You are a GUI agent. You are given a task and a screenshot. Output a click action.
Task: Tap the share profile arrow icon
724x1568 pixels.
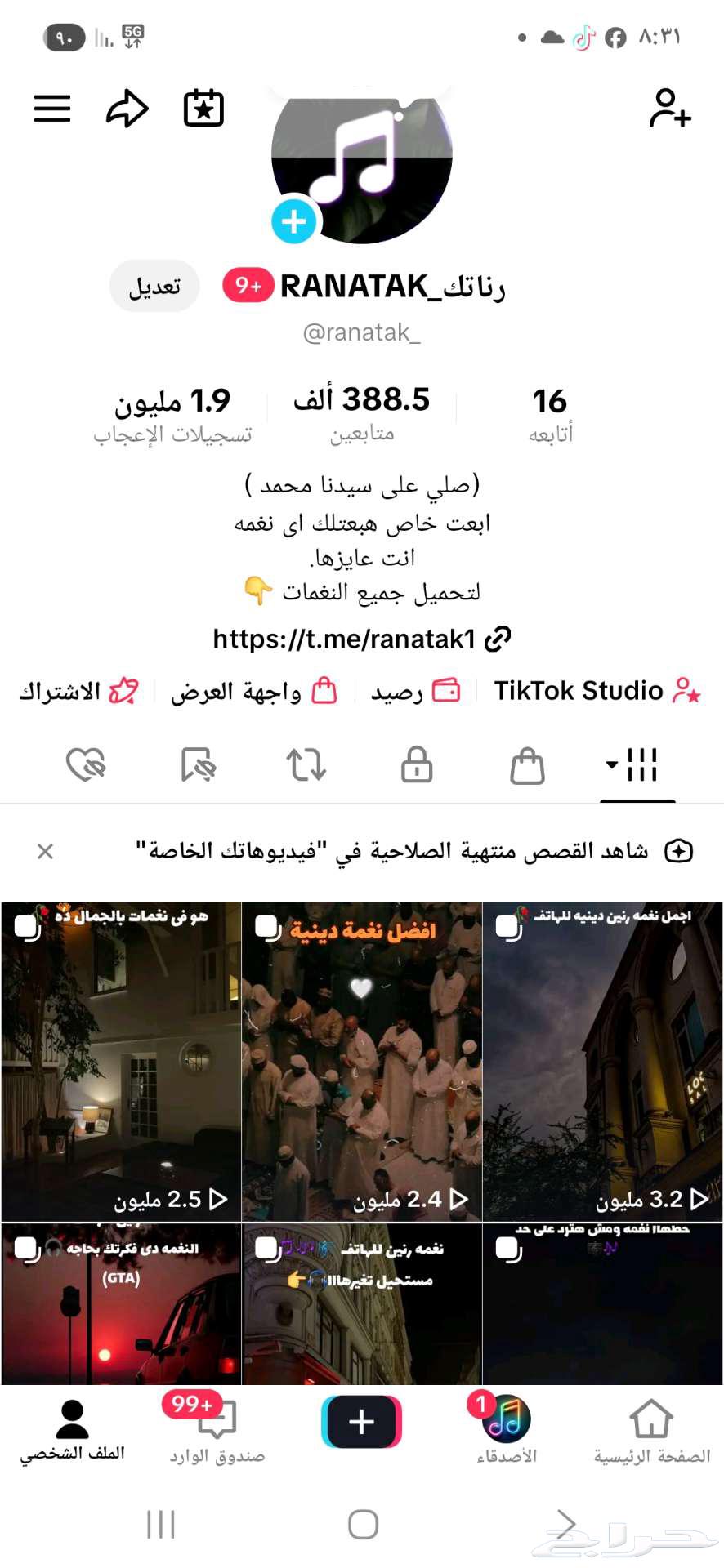tap(127, 108)
